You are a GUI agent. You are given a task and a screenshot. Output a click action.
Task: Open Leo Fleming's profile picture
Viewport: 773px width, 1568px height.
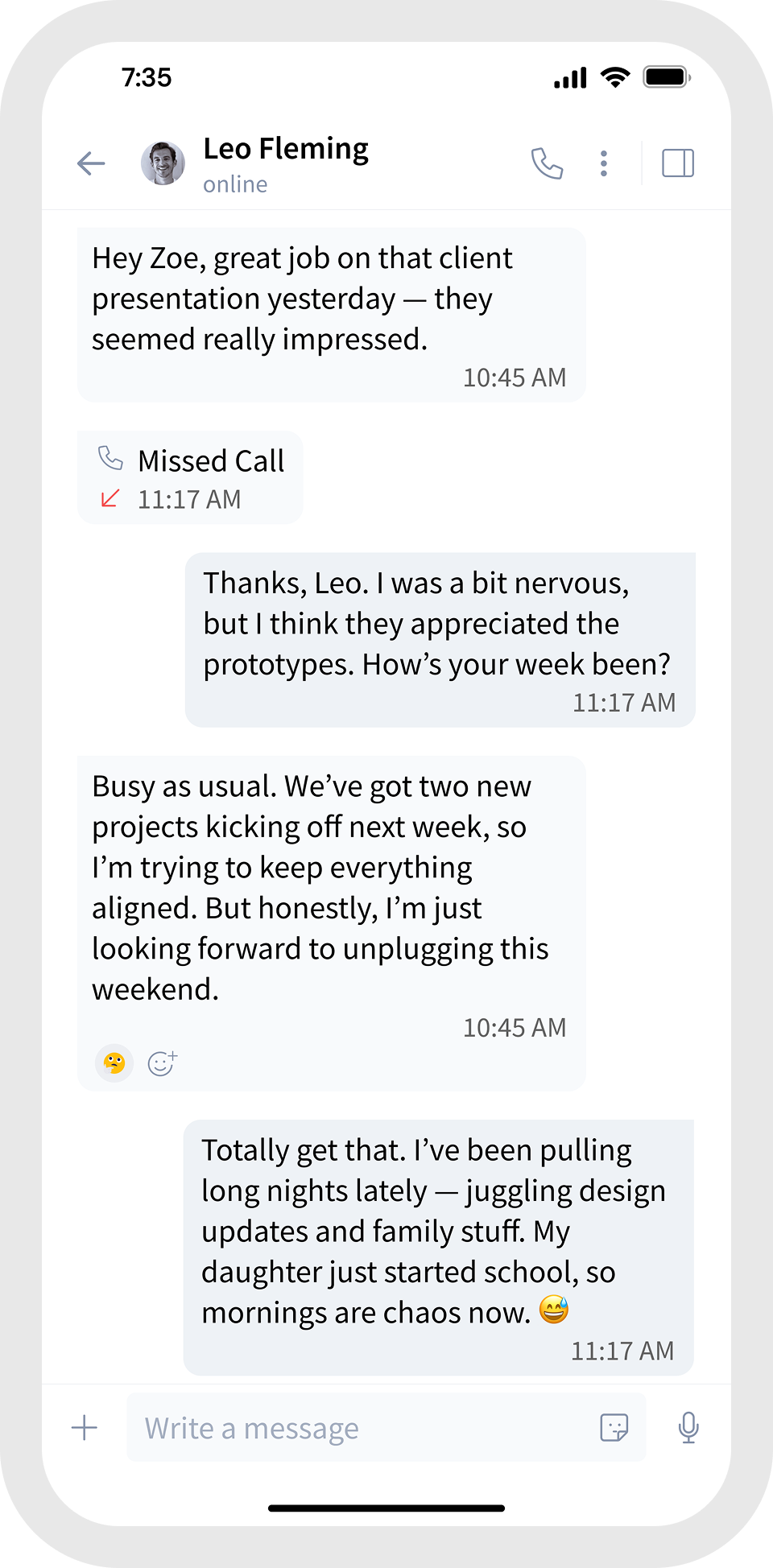pos(163,163)
